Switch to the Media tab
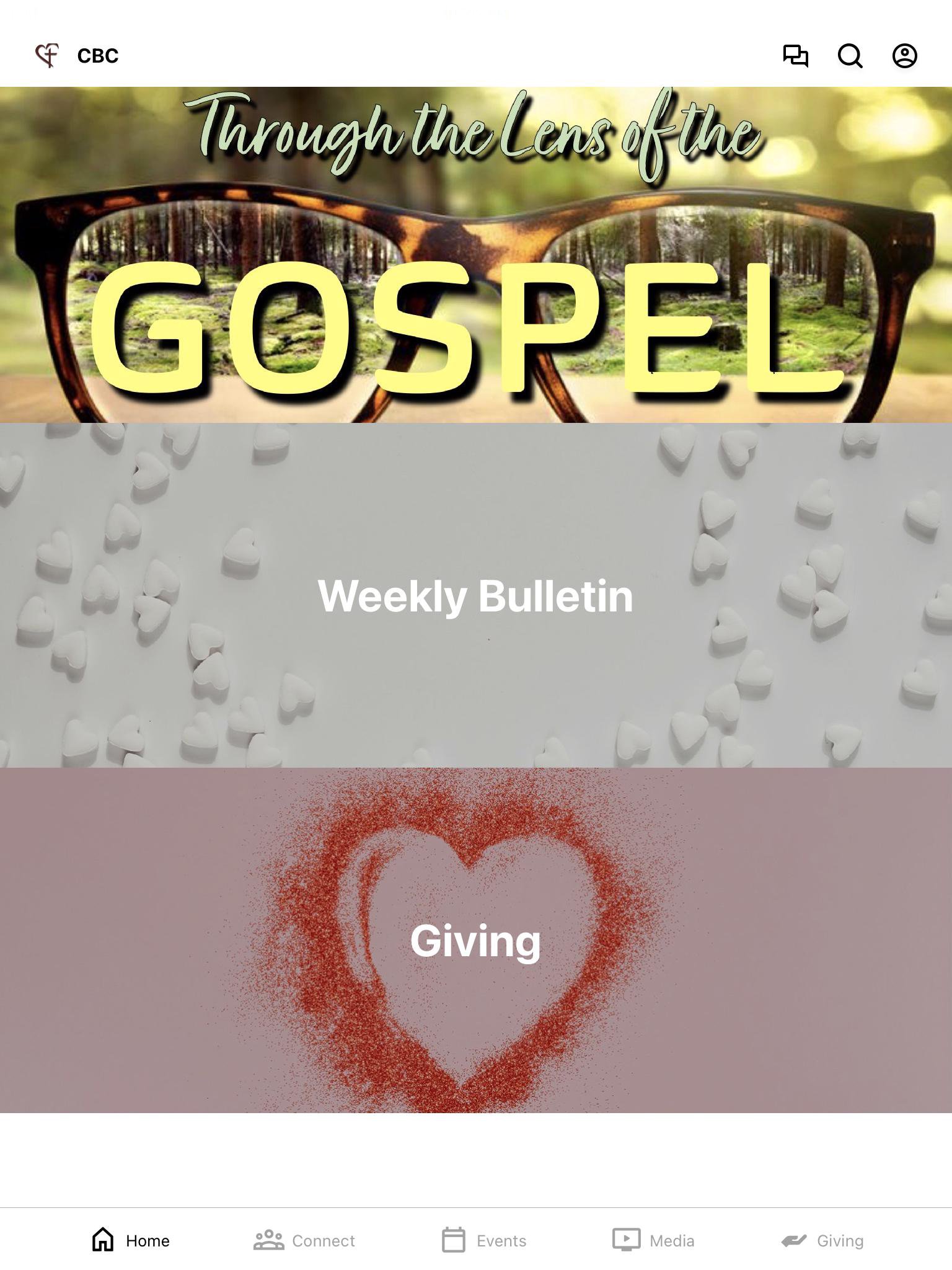 (x=653, y=1240)
